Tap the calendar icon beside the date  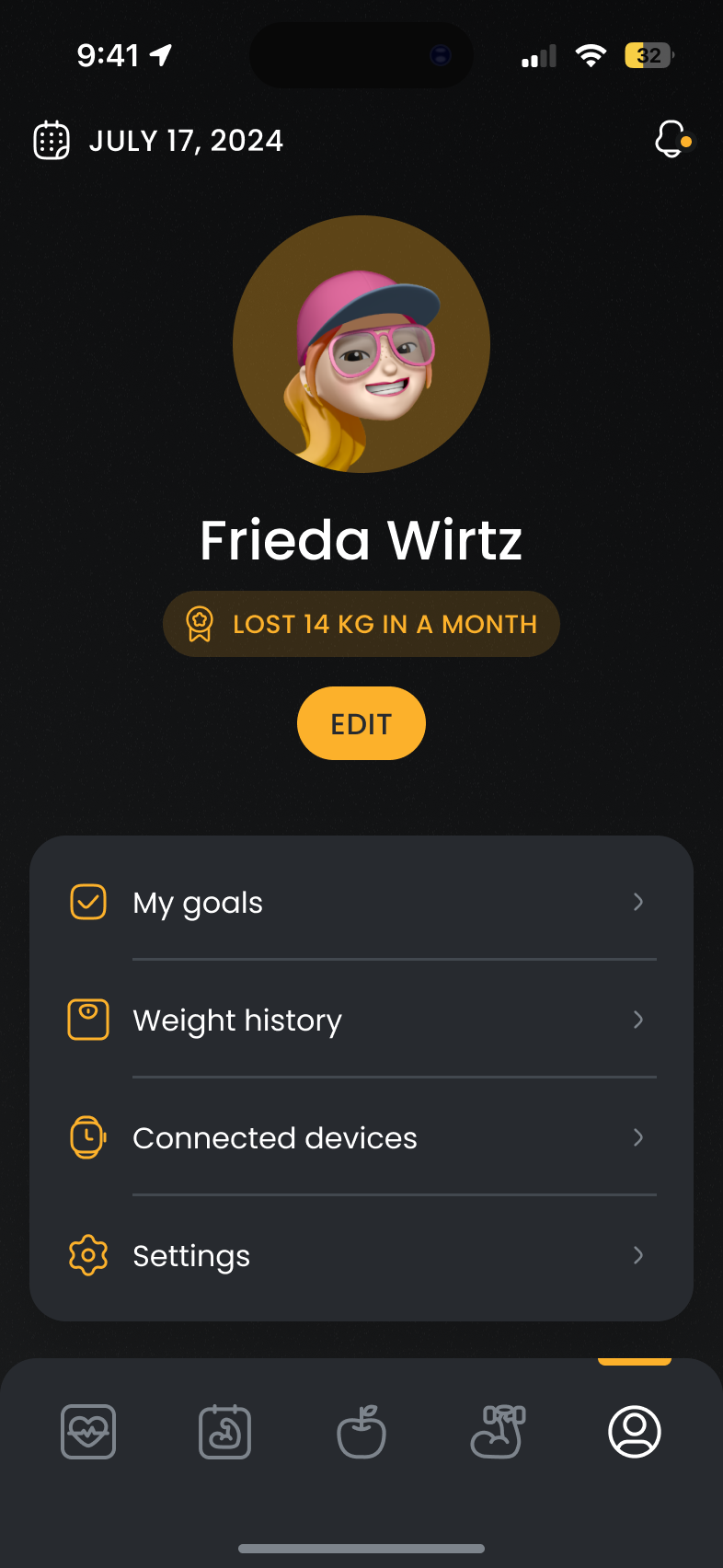pyautogui.click(x=52, y=141)
